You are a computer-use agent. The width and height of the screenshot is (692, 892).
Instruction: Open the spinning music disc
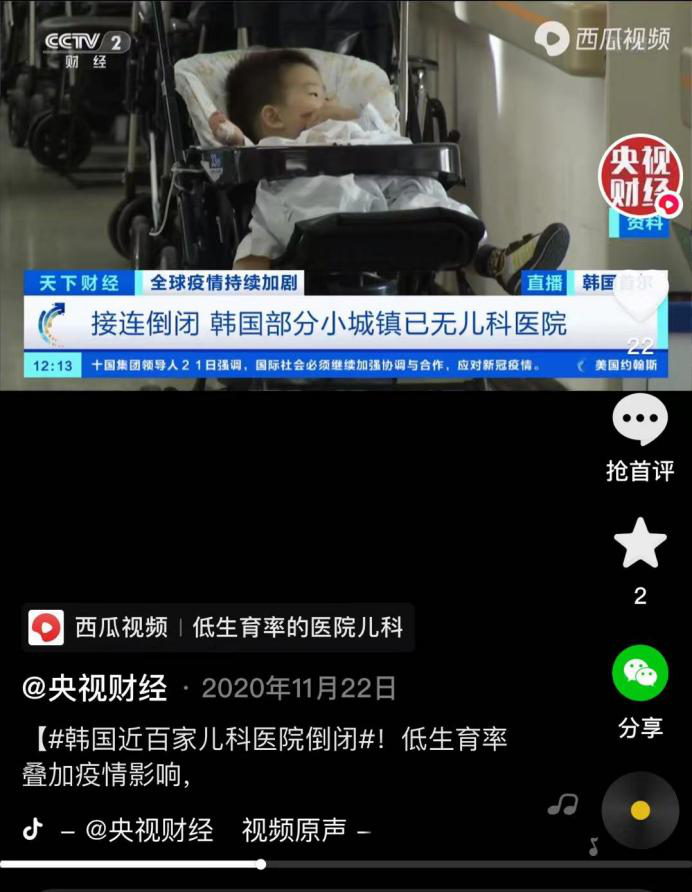[639, 809]
